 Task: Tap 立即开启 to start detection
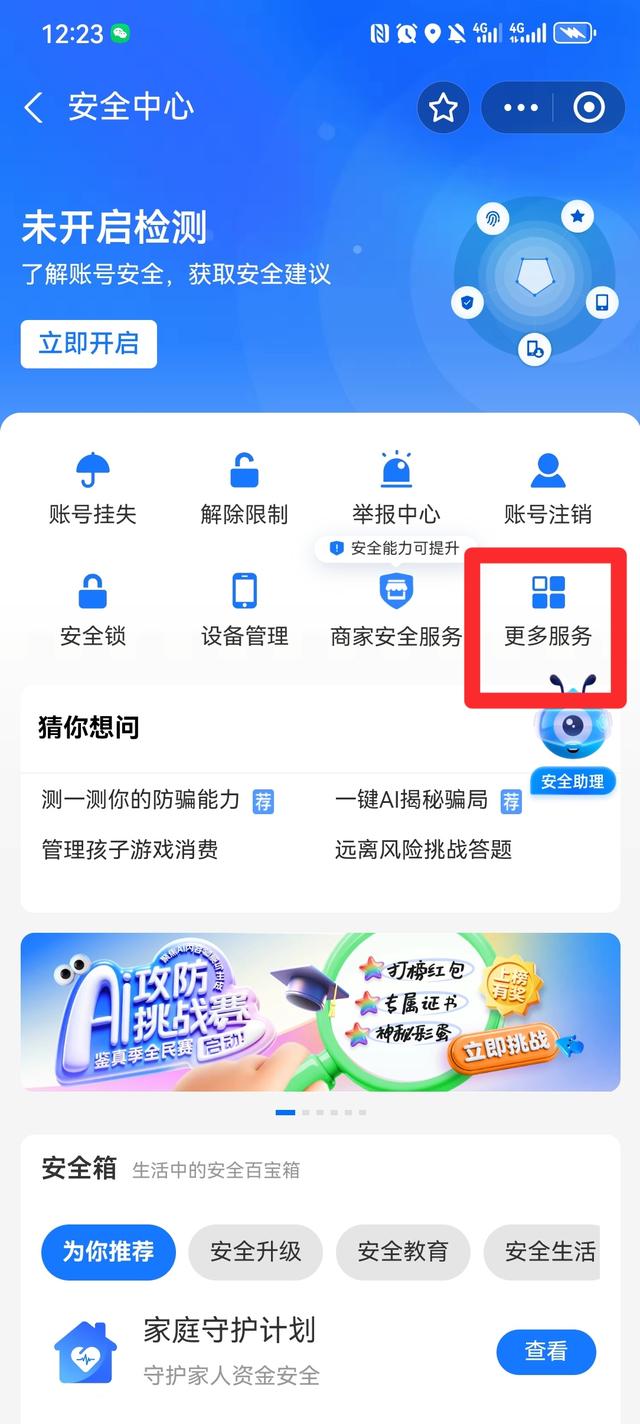pyautogui.click(x=89, y=344)
